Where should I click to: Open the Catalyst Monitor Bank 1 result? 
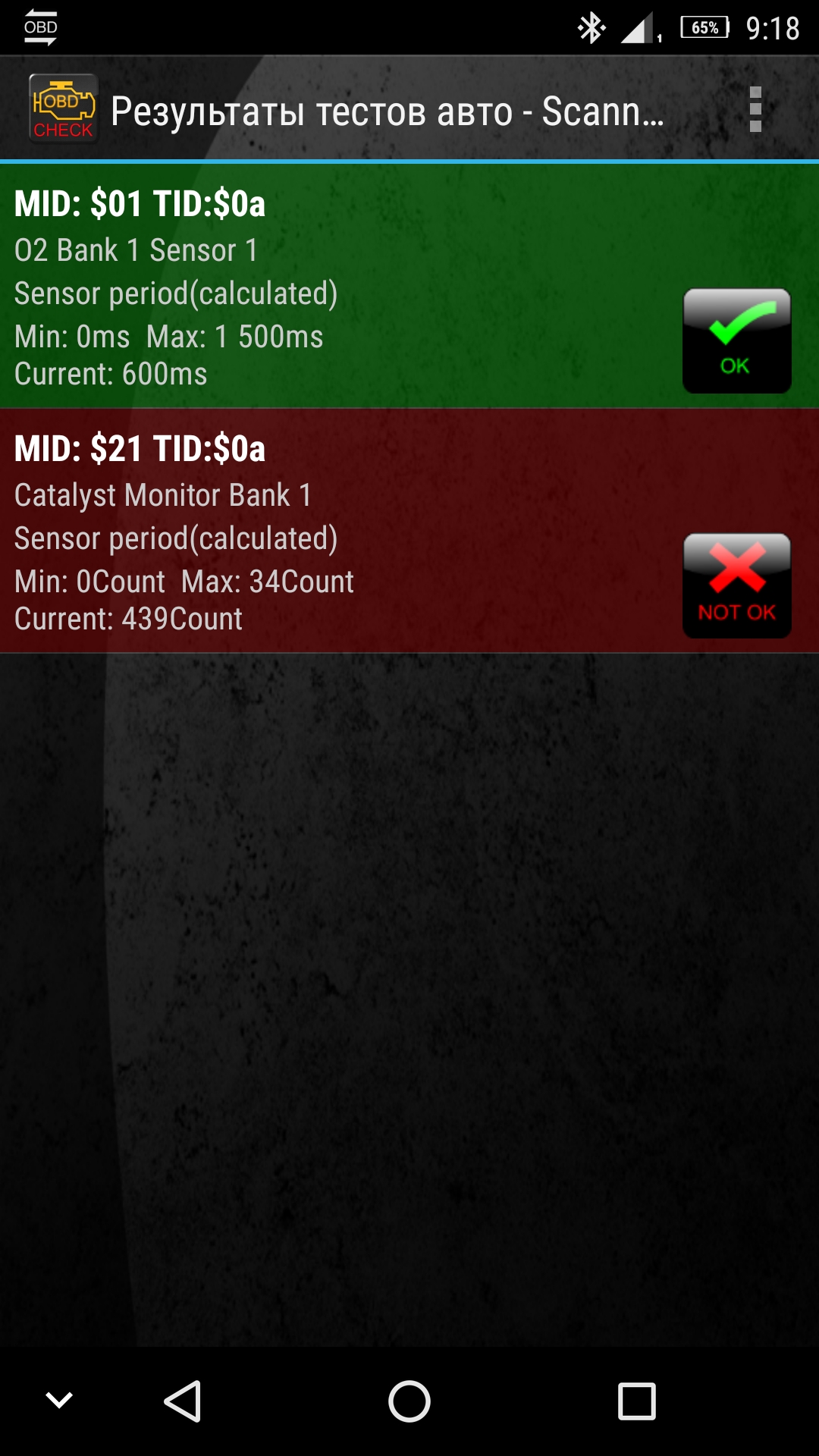coord(409,531)
